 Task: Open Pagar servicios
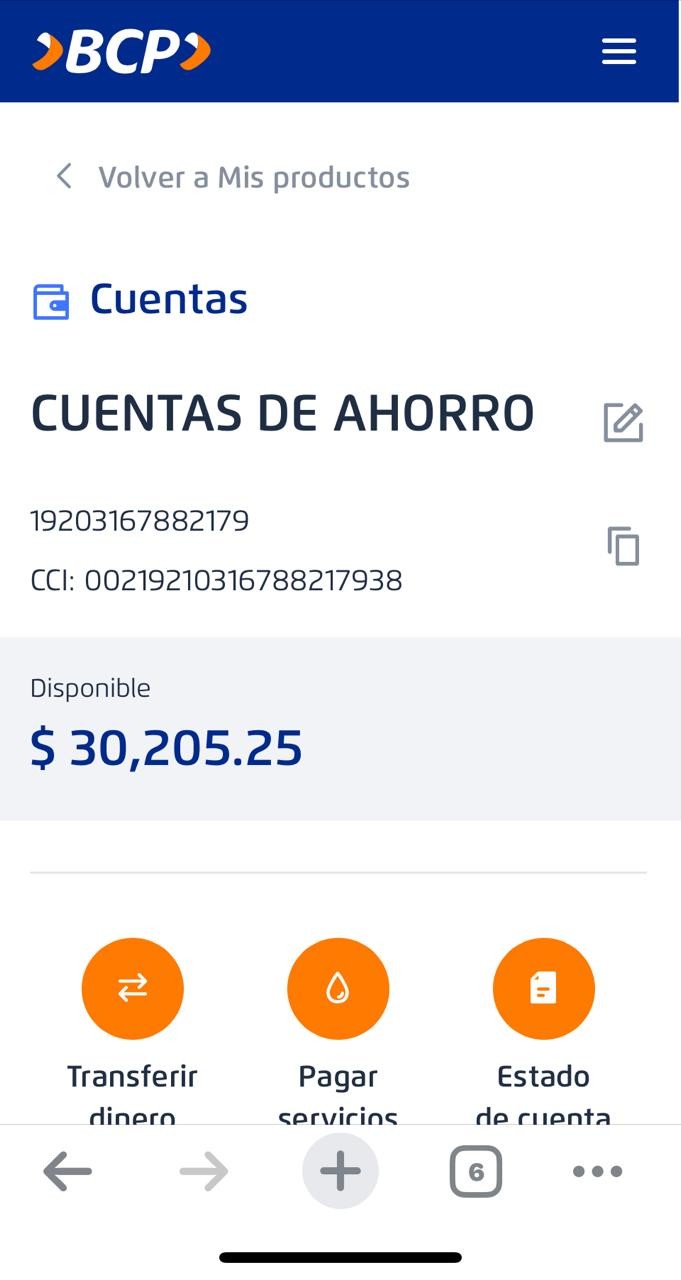338,989
